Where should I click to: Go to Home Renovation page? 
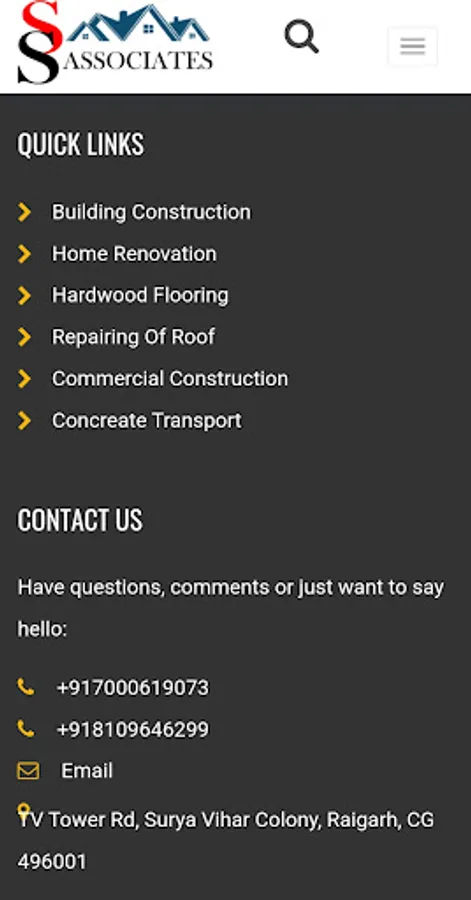[x=134, y=254]
